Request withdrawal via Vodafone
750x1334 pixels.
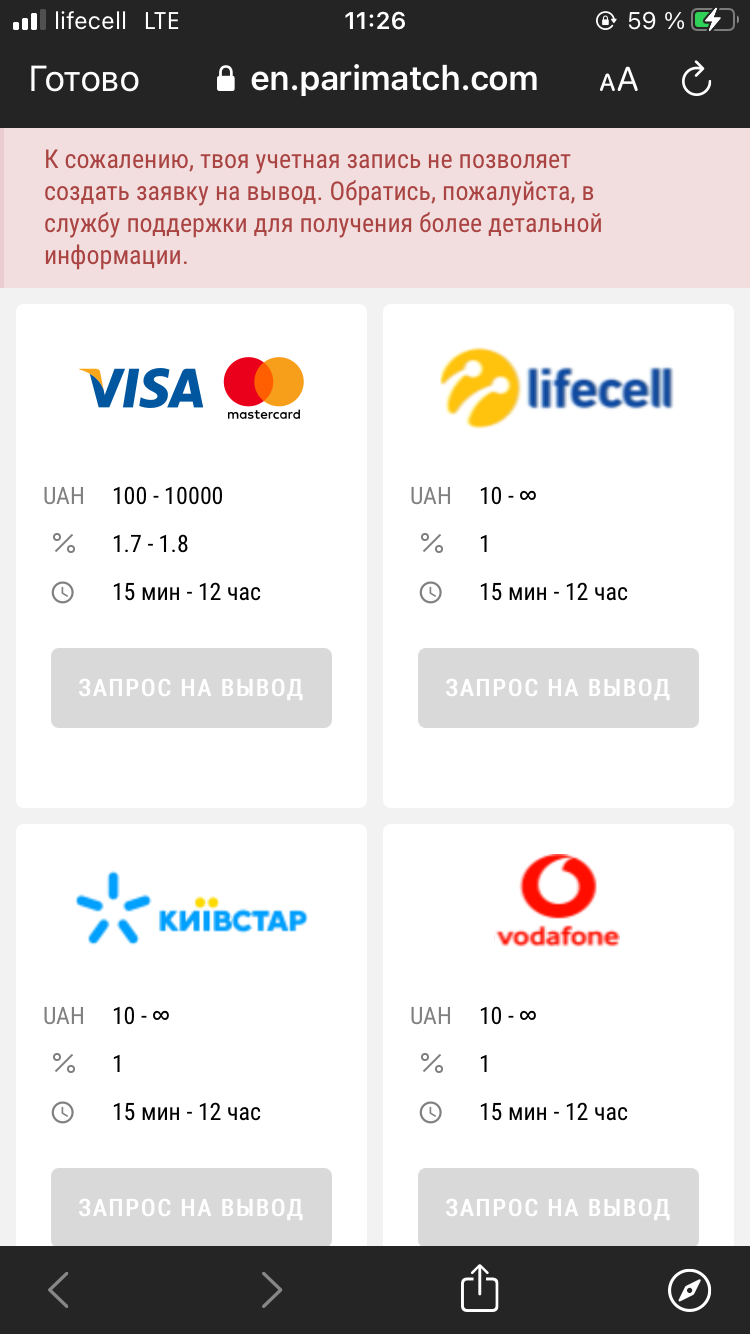click(558, 1207)
